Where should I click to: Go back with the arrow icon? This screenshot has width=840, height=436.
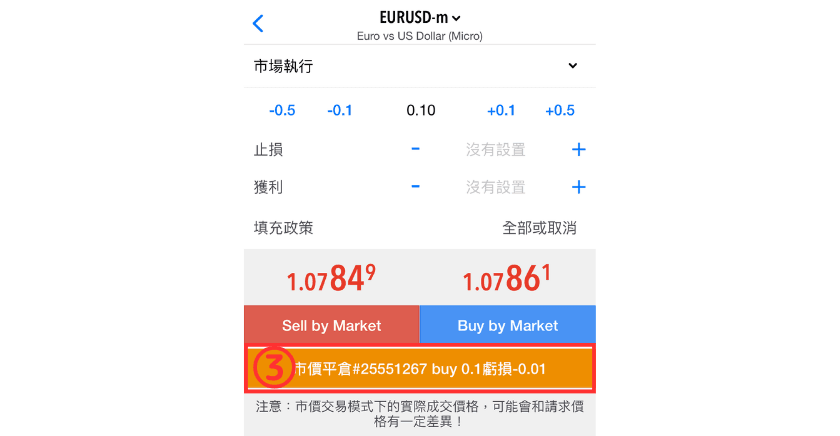pos(259,23)
